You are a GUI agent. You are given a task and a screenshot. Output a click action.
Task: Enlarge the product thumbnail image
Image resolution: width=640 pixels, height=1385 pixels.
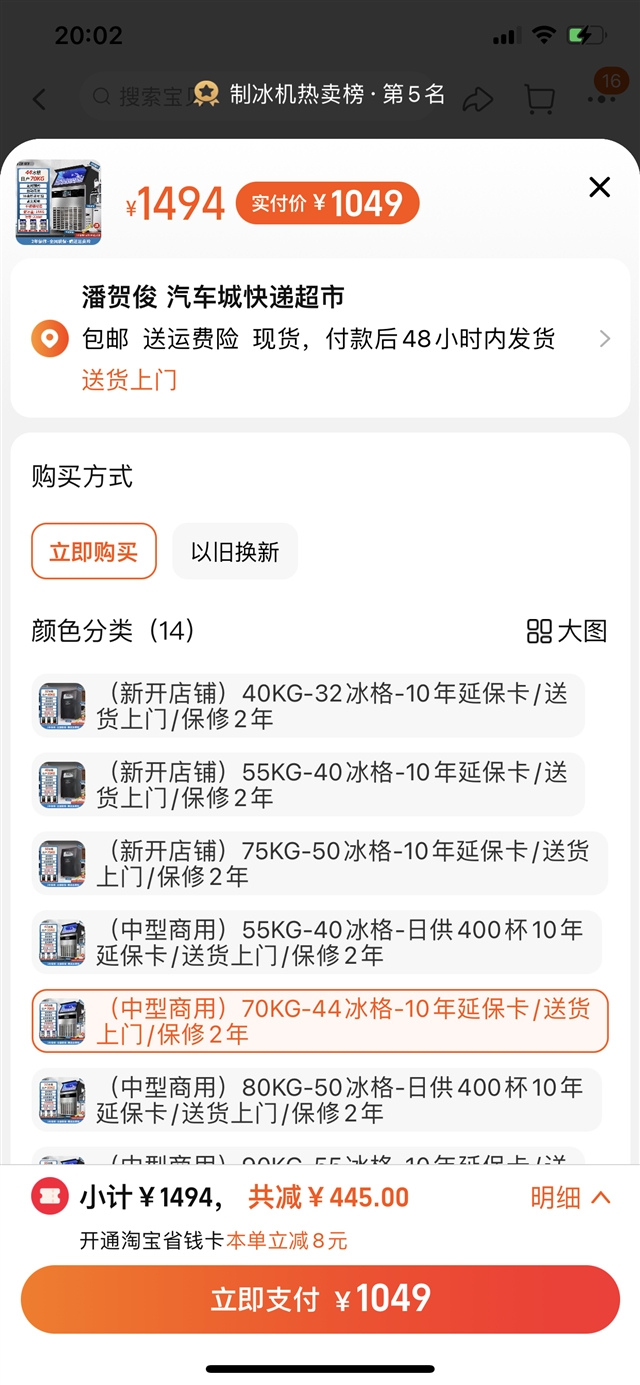[59, 202]
